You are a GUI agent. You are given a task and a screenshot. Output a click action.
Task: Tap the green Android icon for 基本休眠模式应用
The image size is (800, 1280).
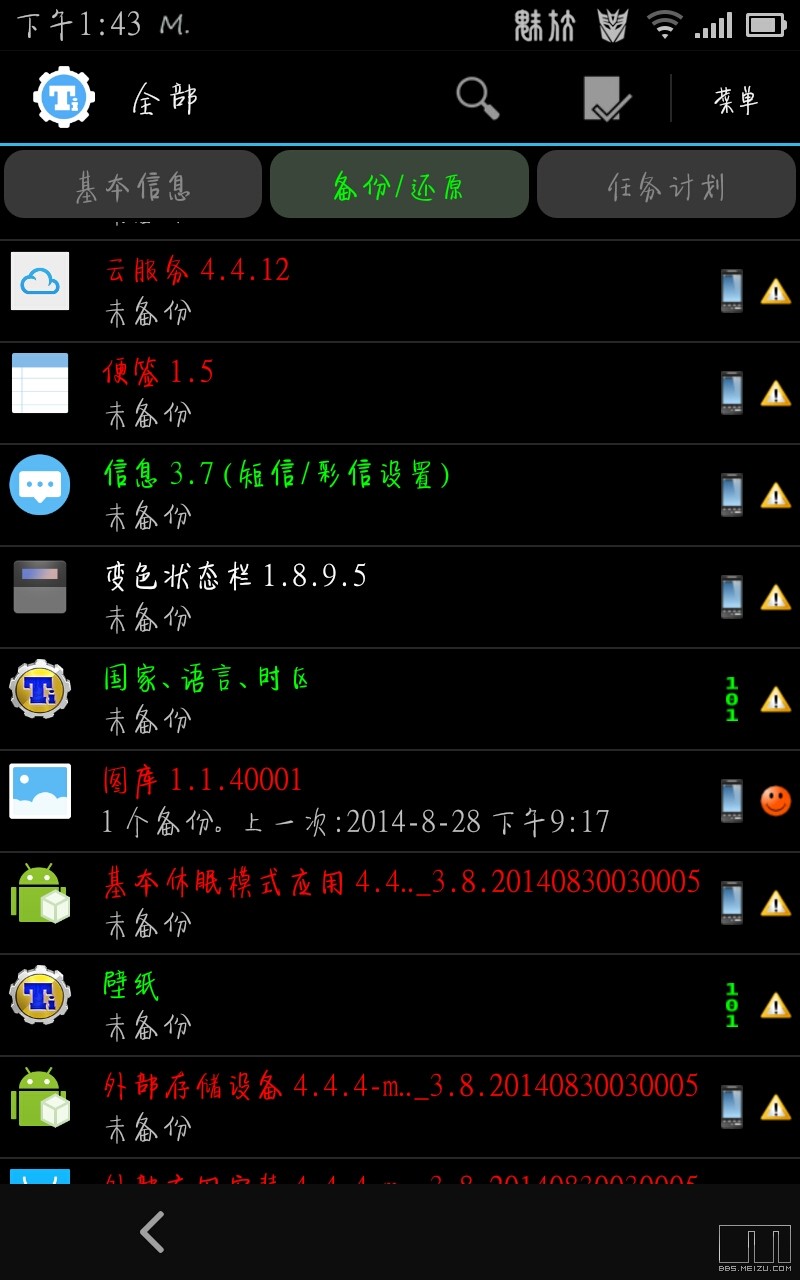pyautogui.click(x=40, y=894)
